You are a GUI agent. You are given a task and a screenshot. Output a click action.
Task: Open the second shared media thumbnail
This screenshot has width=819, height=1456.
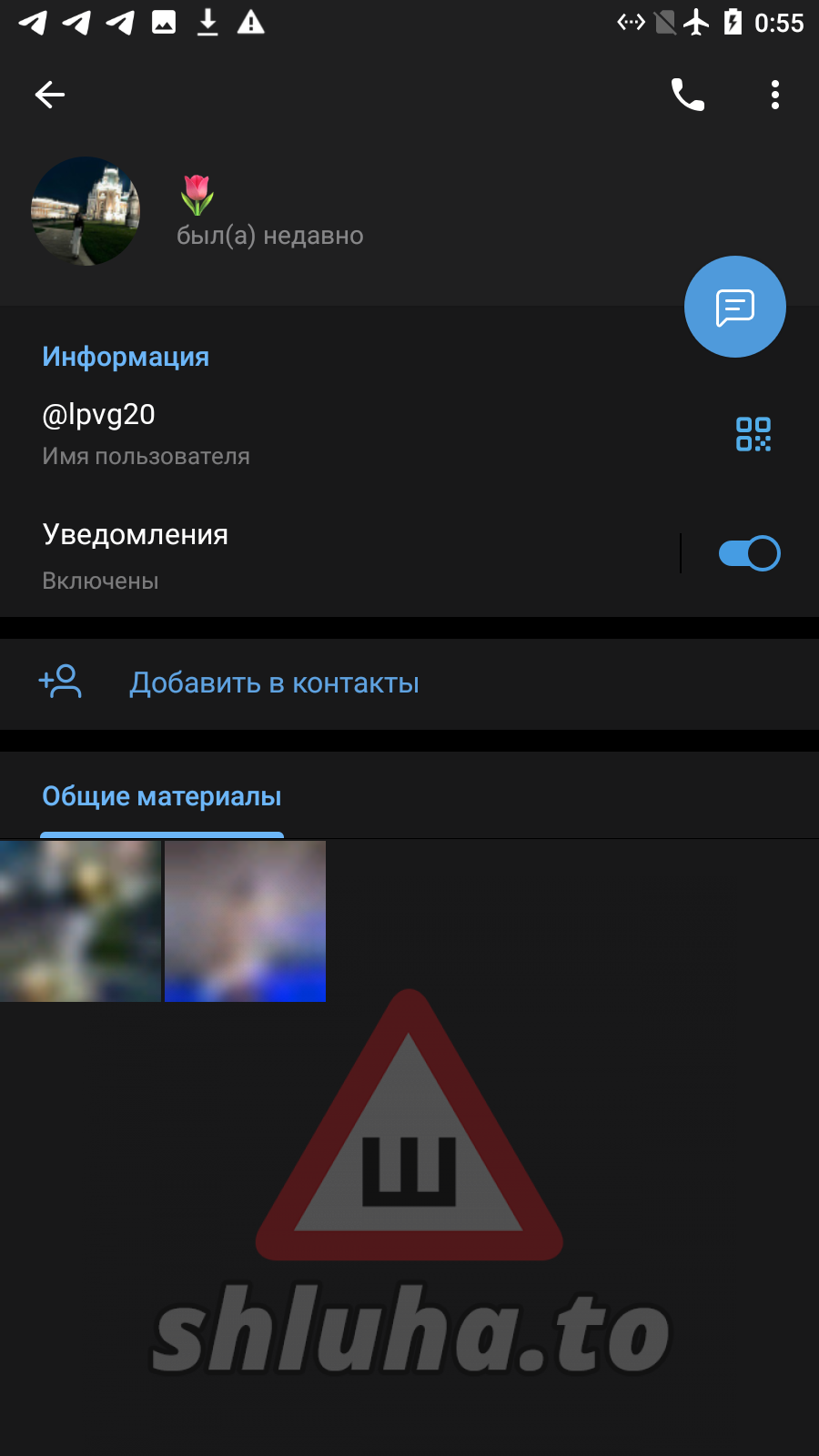click(245, 921)
